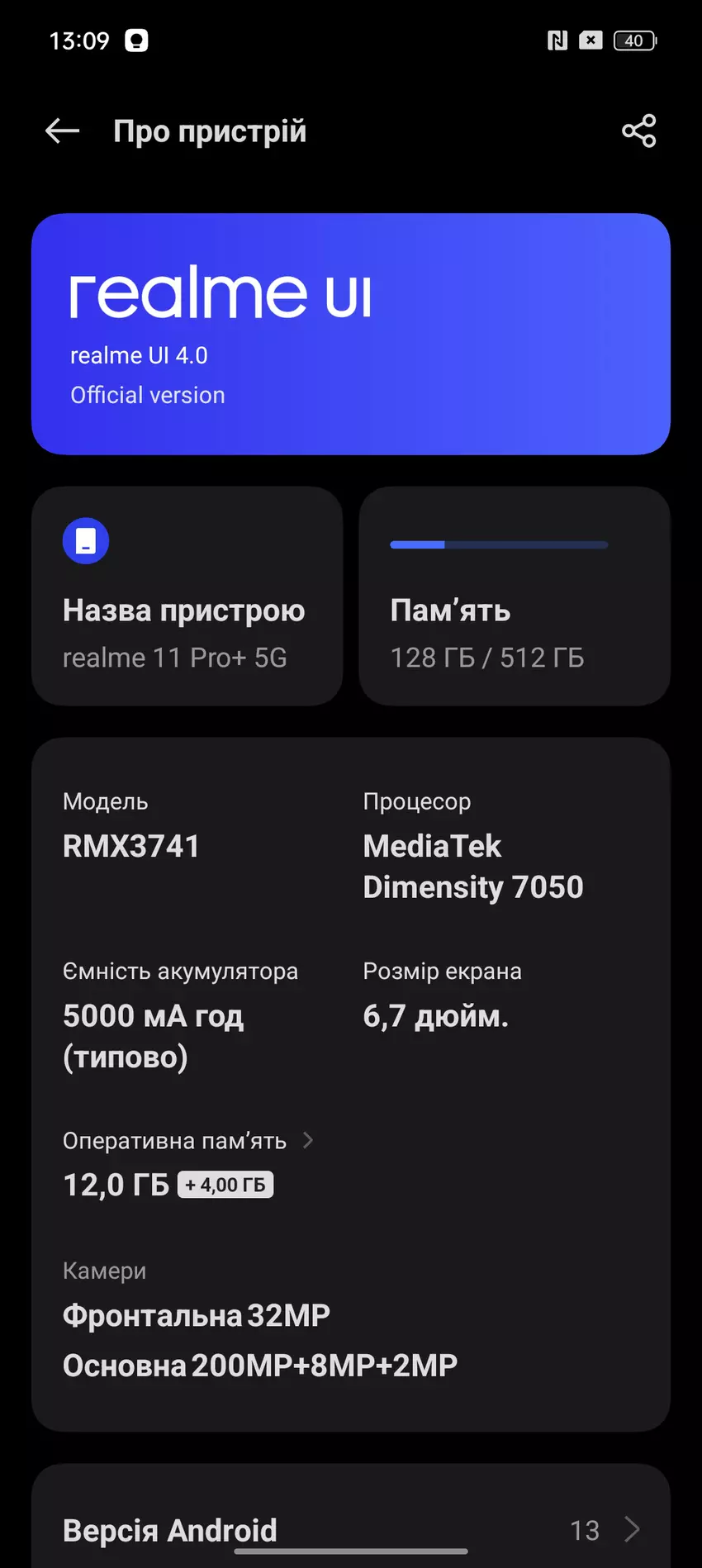The image size is (702, 1568).
Task: Open the realme UI 4.0 version card
Action: 350,334
